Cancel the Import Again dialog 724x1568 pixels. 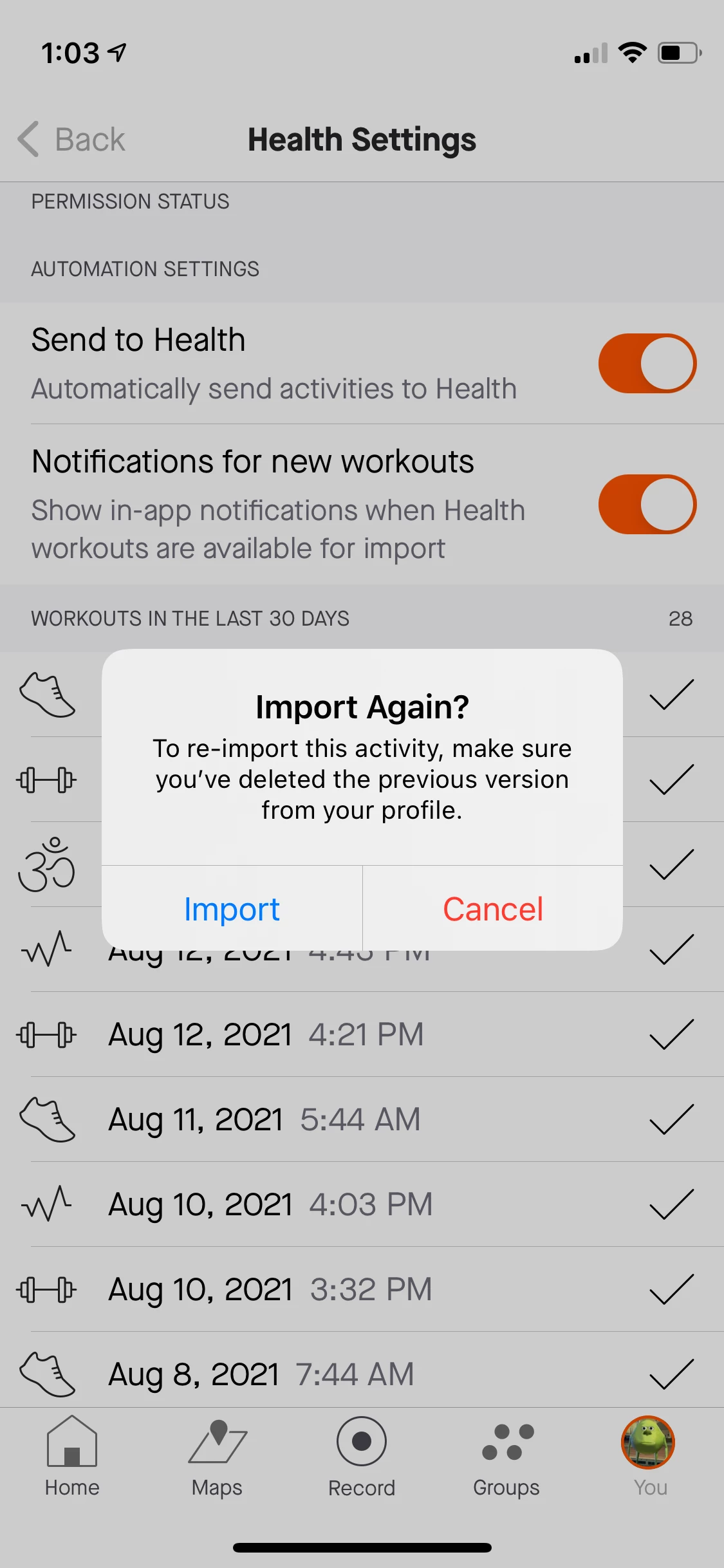(x=493, y=908)
